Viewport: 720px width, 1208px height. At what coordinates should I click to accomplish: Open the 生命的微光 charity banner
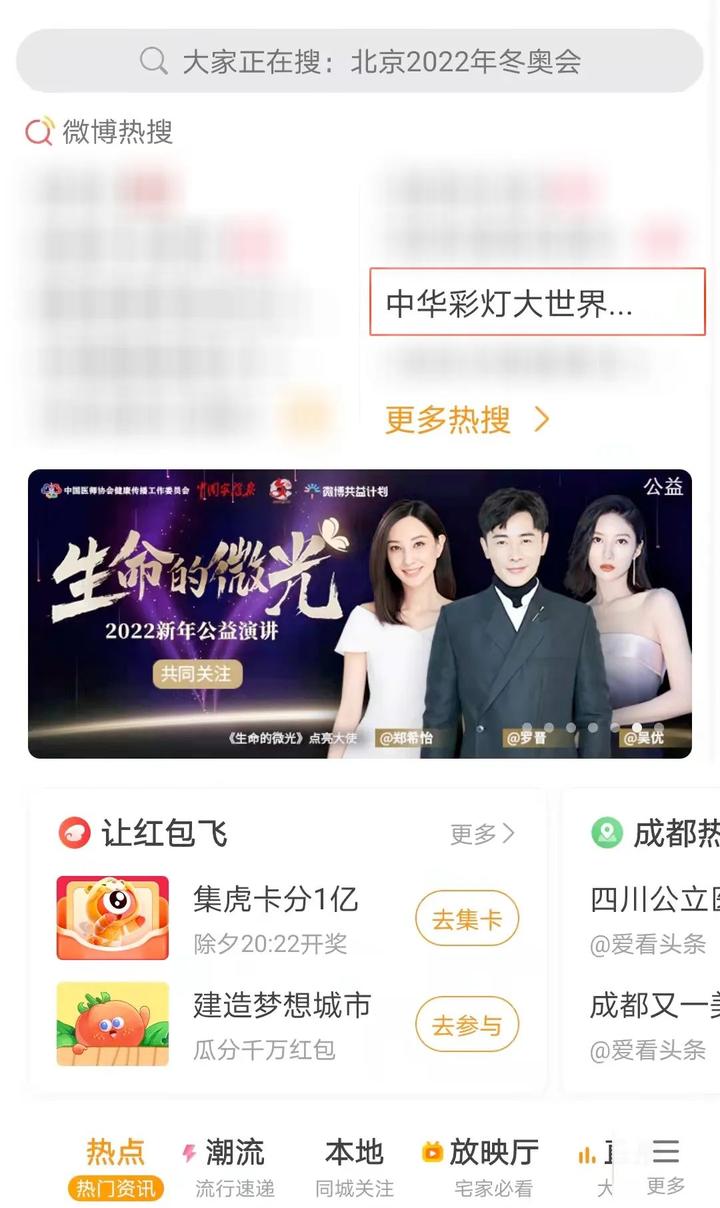(x=360, y=613)
